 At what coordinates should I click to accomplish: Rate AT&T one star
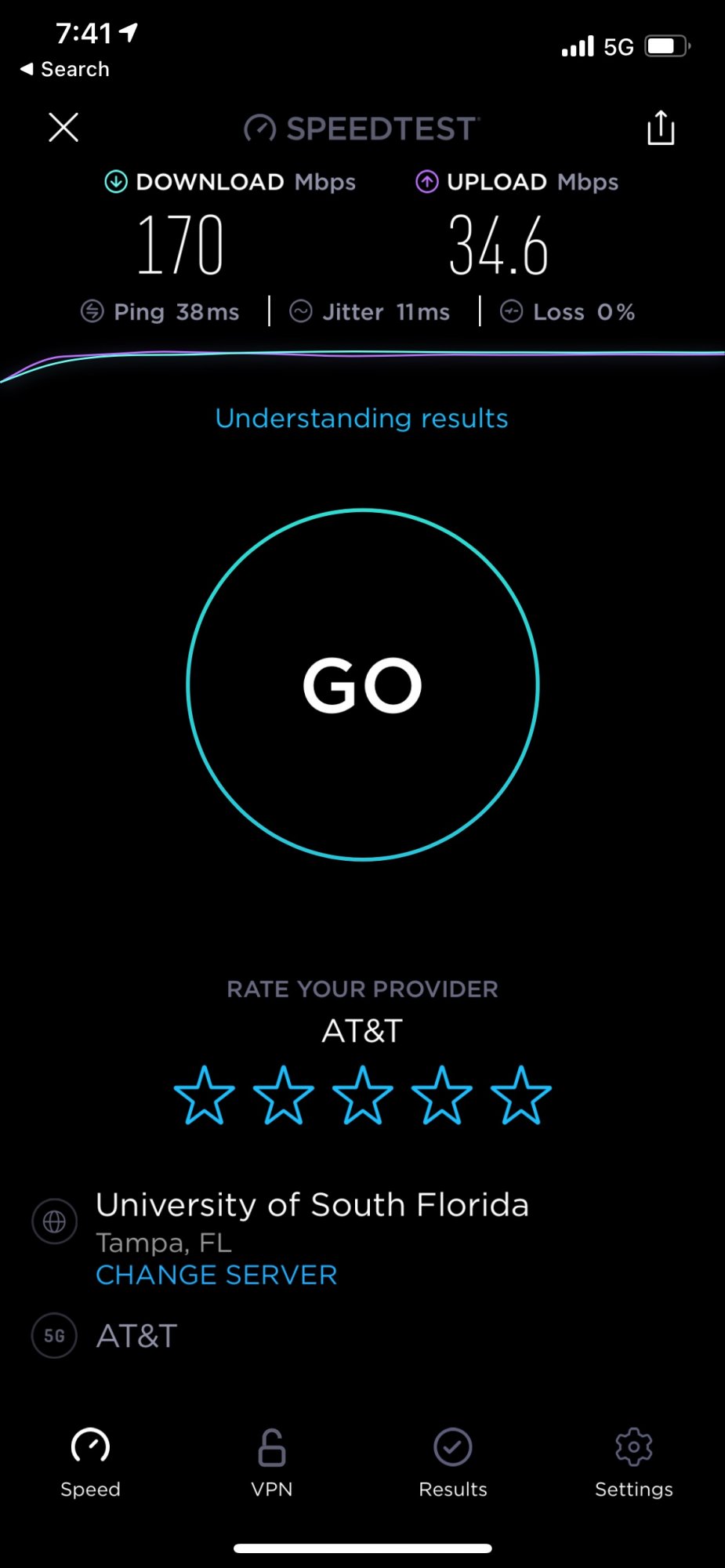tap(205, 1094)
